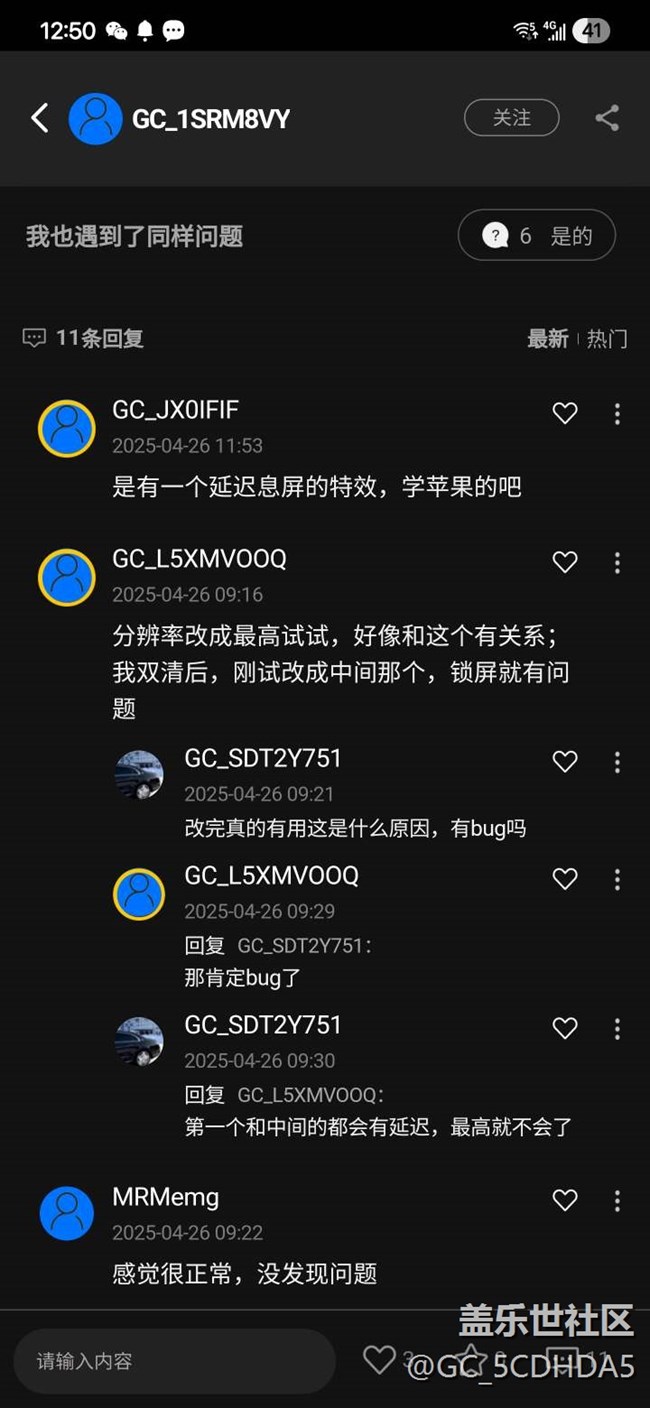
Task: Like the reply saying 那肯定bug了
Action: pos(565,879)
